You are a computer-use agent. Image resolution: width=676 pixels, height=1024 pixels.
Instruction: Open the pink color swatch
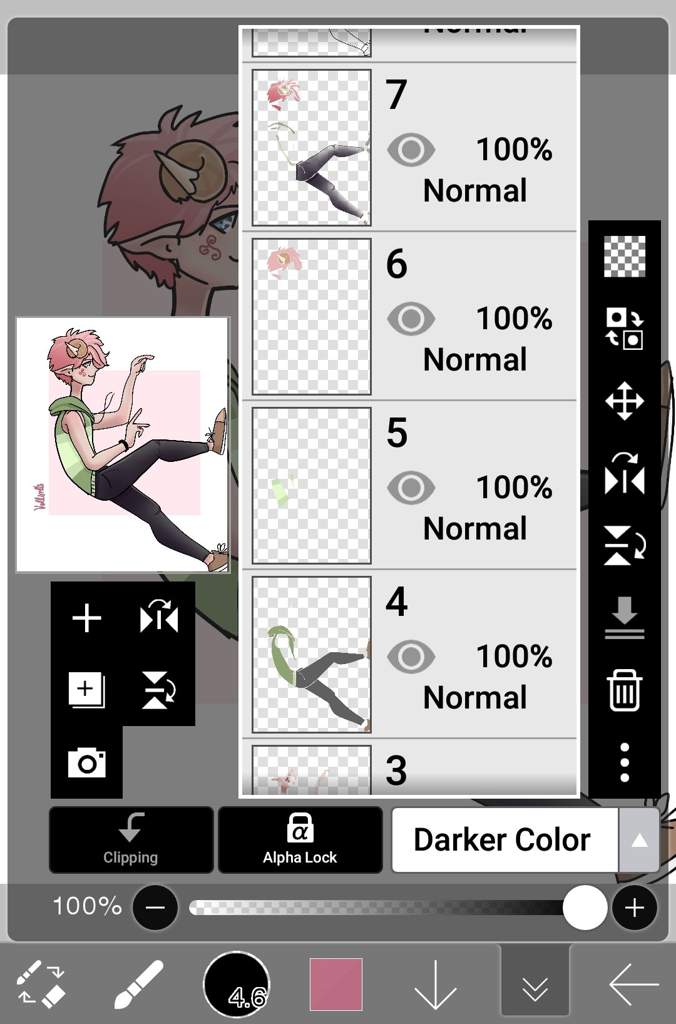(335, 985)
